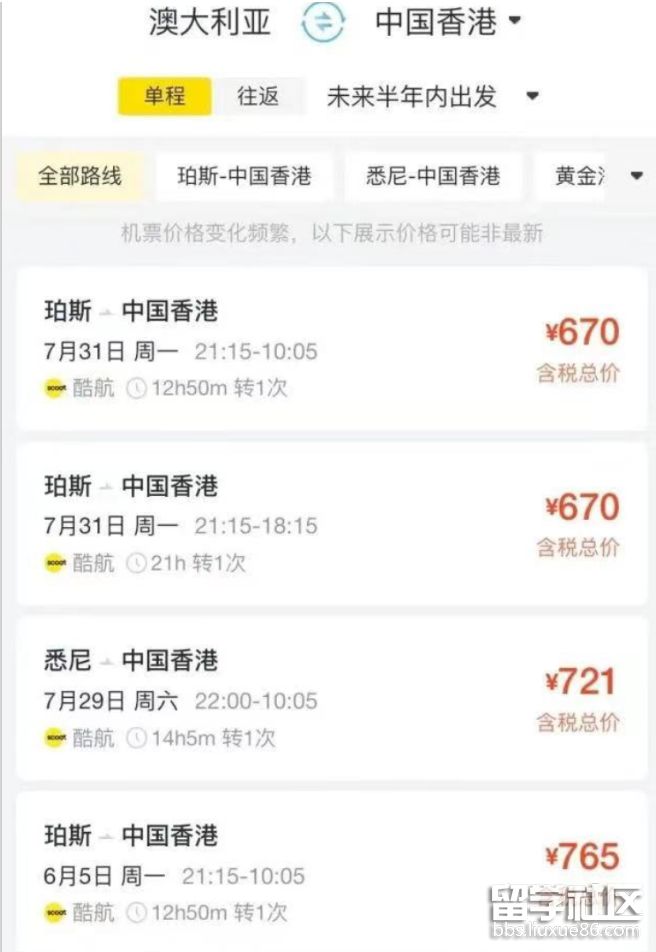Select the 单程 one-way option
656x952 pixels.
pyautogui.click(x=165, y=96)
